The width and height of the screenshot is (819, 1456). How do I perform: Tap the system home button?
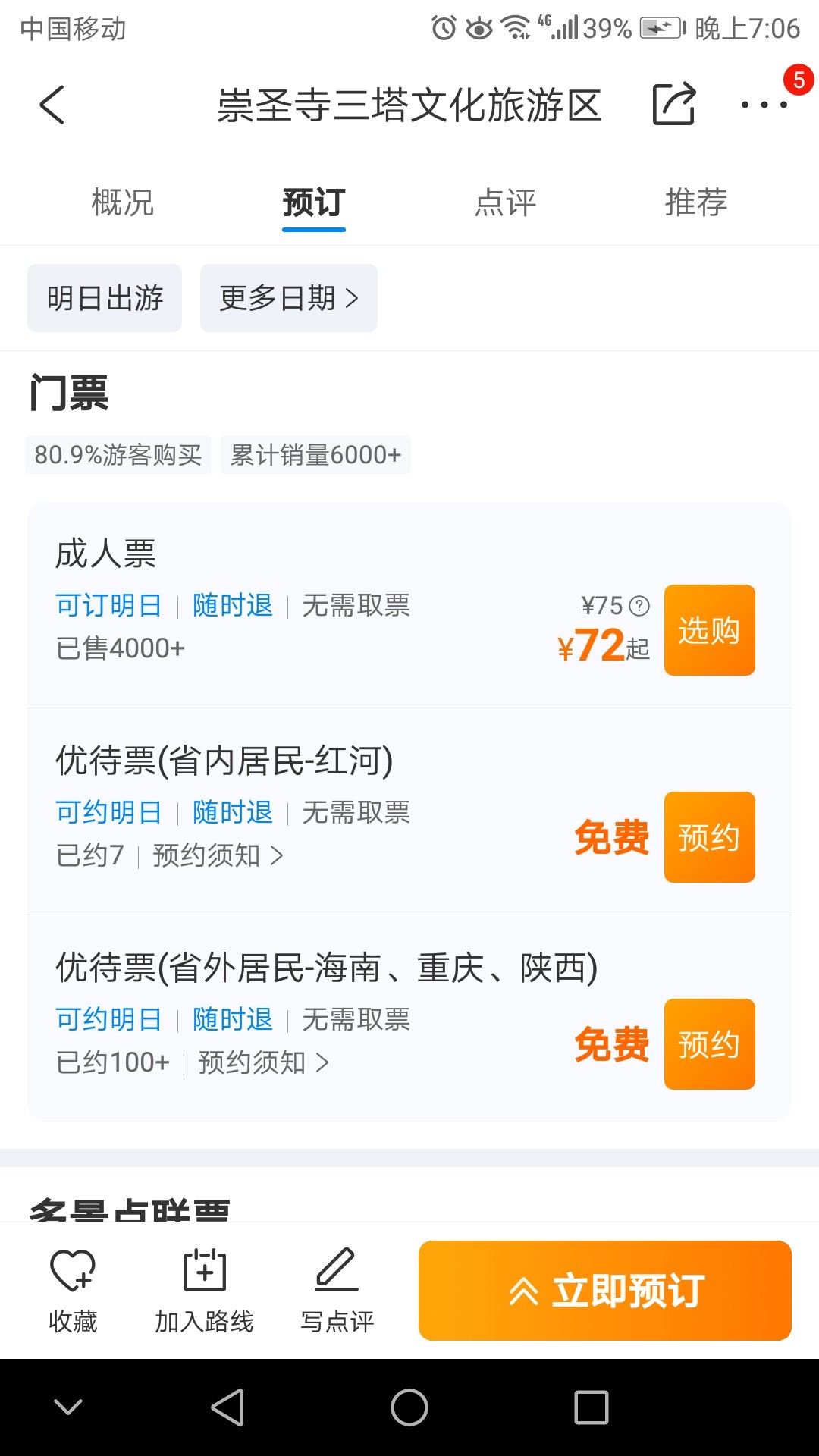click(409, 1407)
